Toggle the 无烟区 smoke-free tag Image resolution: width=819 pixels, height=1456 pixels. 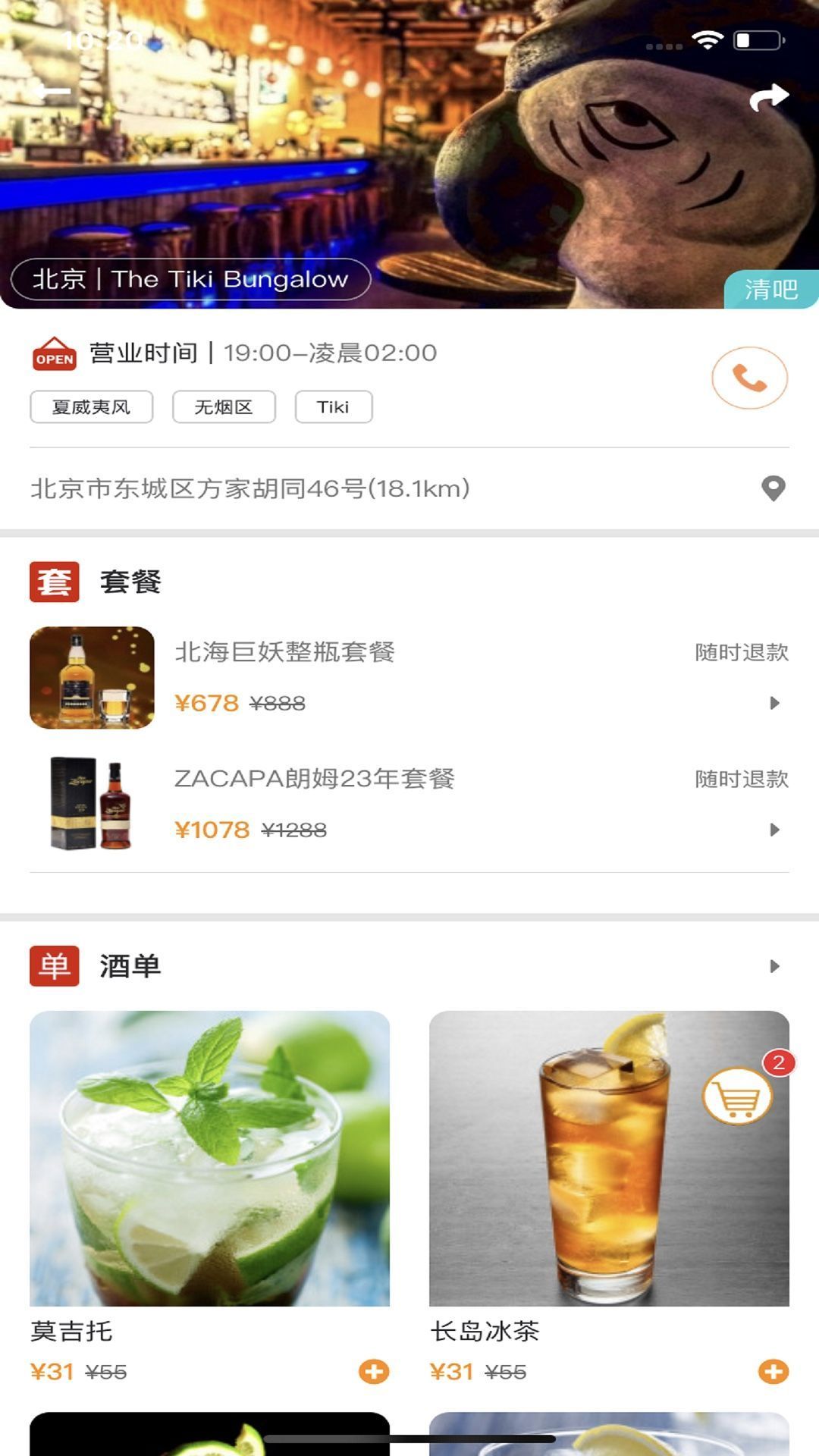224,406
